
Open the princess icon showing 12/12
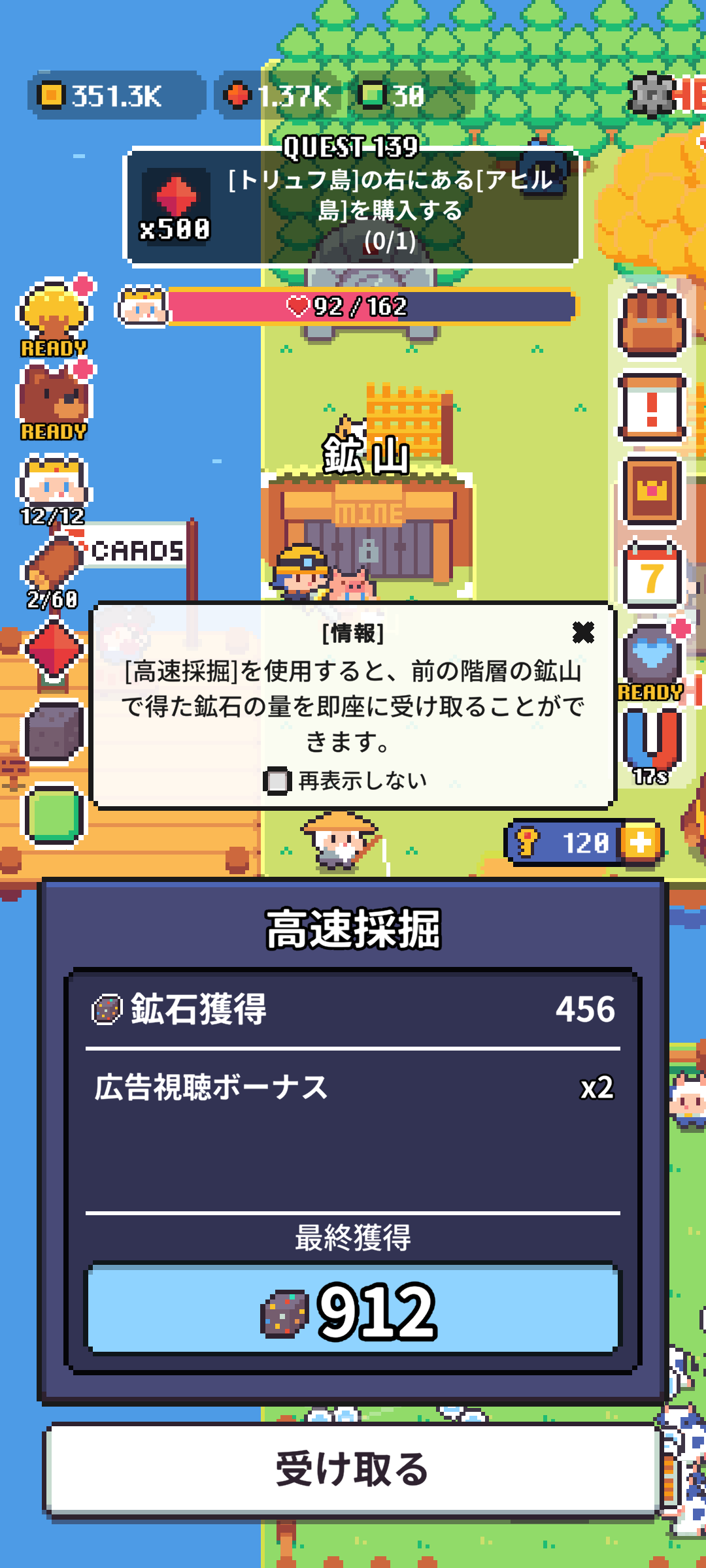coord(54,485)
